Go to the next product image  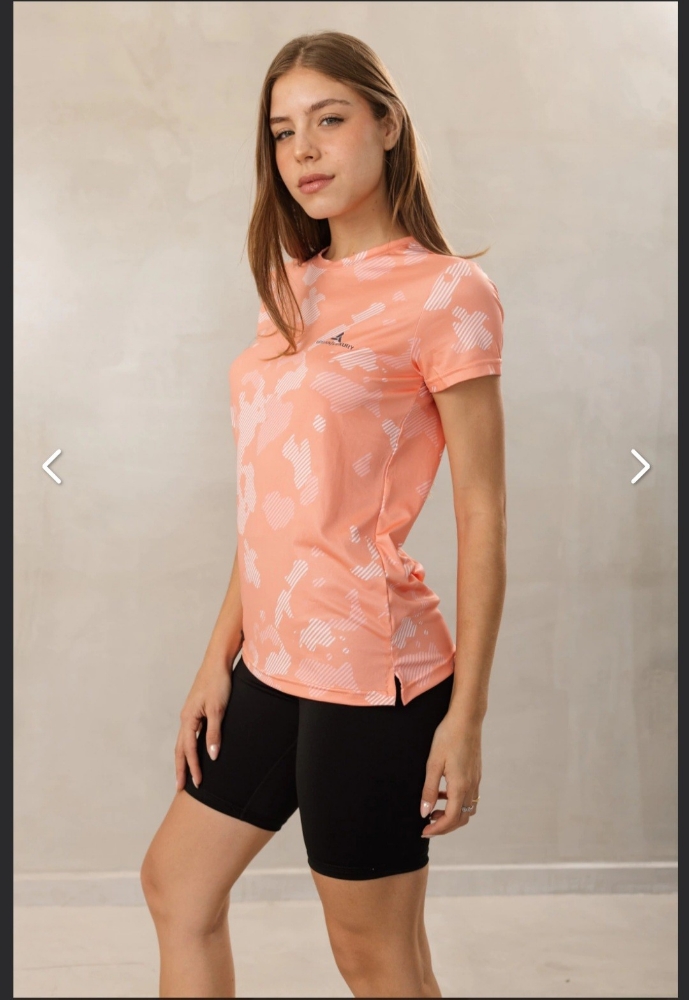point(640,466)
